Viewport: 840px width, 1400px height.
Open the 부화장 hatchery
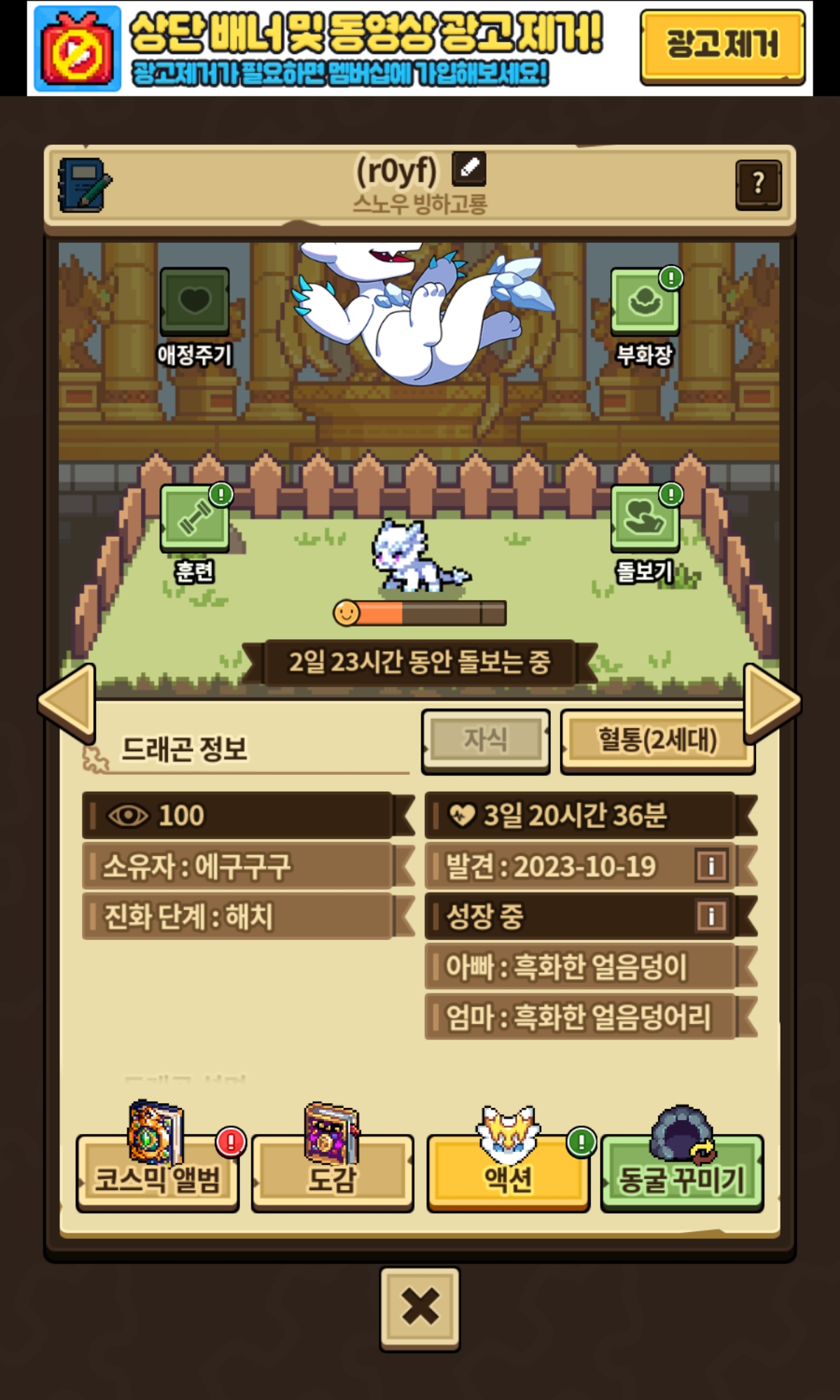[x=645, y=302]
